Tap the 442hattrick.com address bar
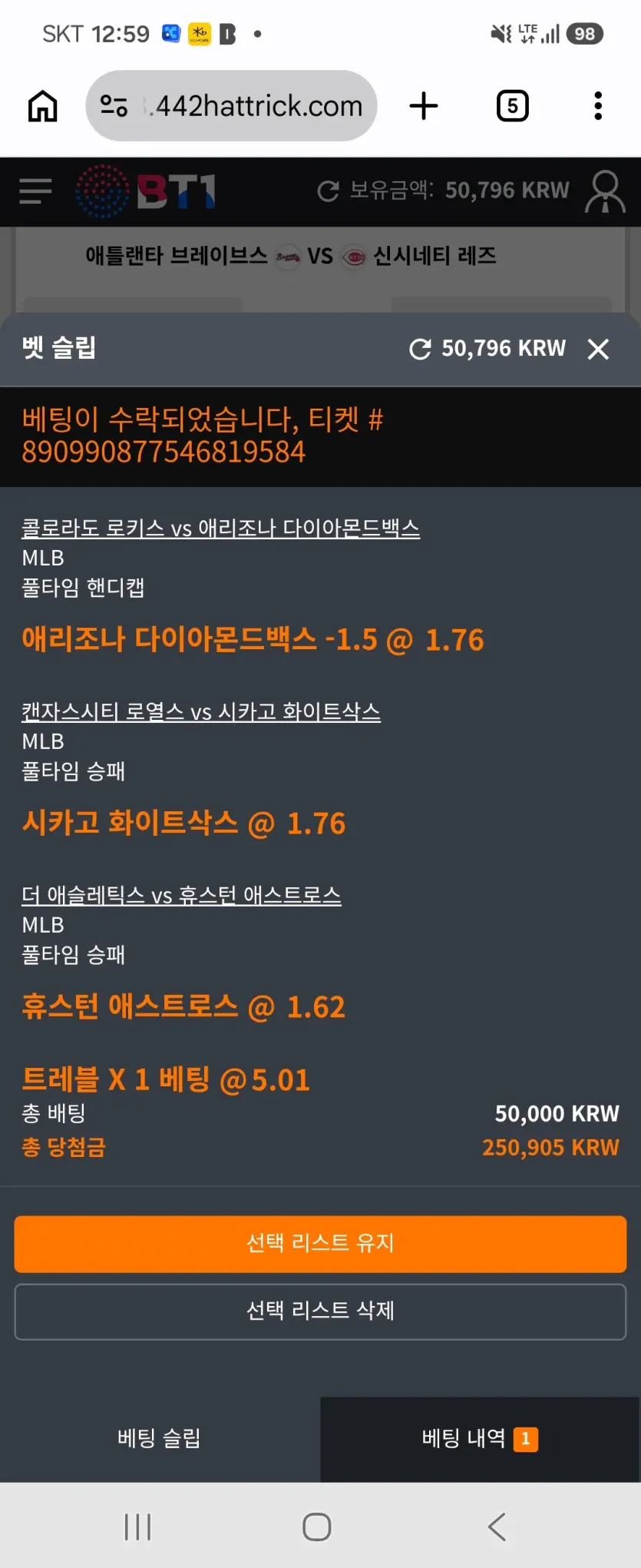Screen dimensions: 641x1568 231,106
